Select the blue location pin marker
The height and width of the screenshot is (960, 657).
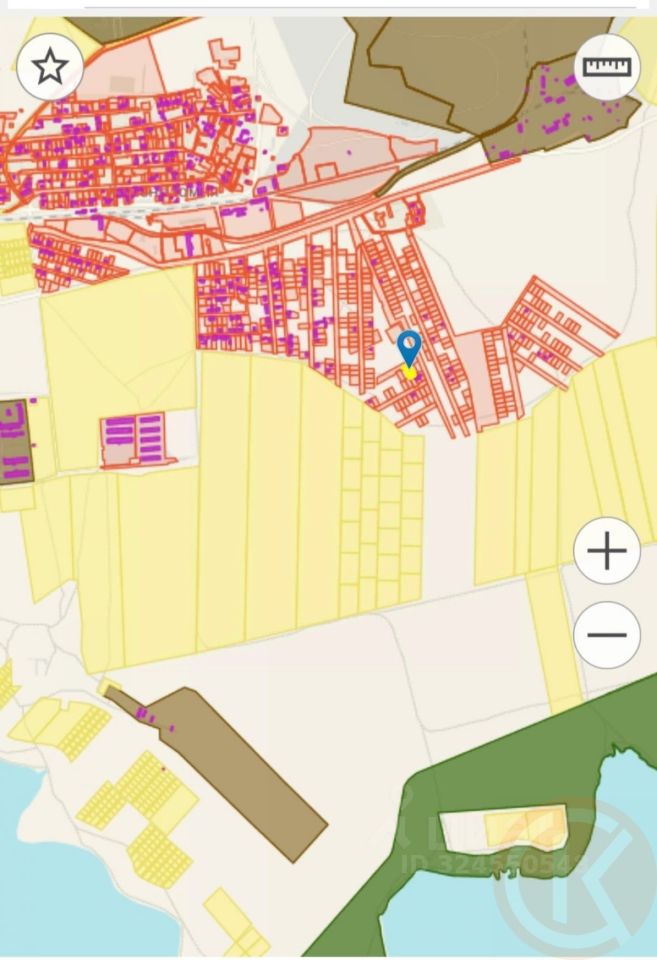[x=409, y=349]
